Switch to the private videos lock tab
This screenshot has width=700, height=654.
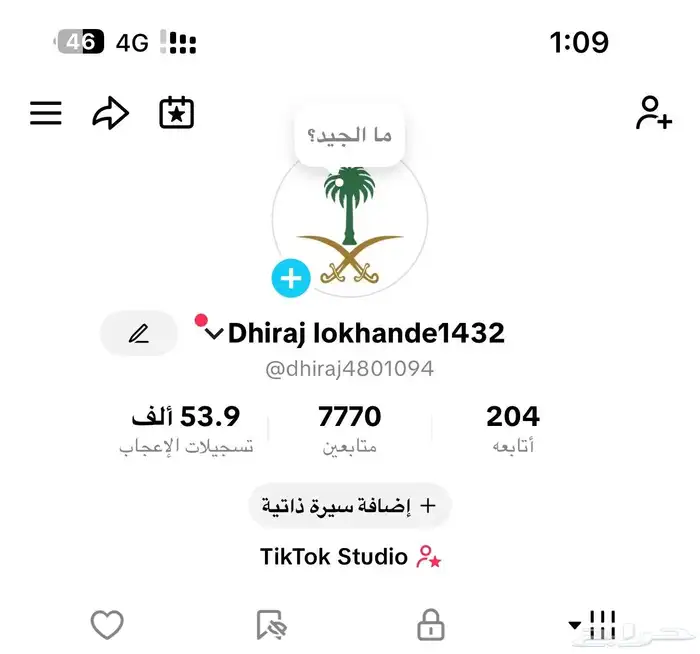[x=430, y=626]
